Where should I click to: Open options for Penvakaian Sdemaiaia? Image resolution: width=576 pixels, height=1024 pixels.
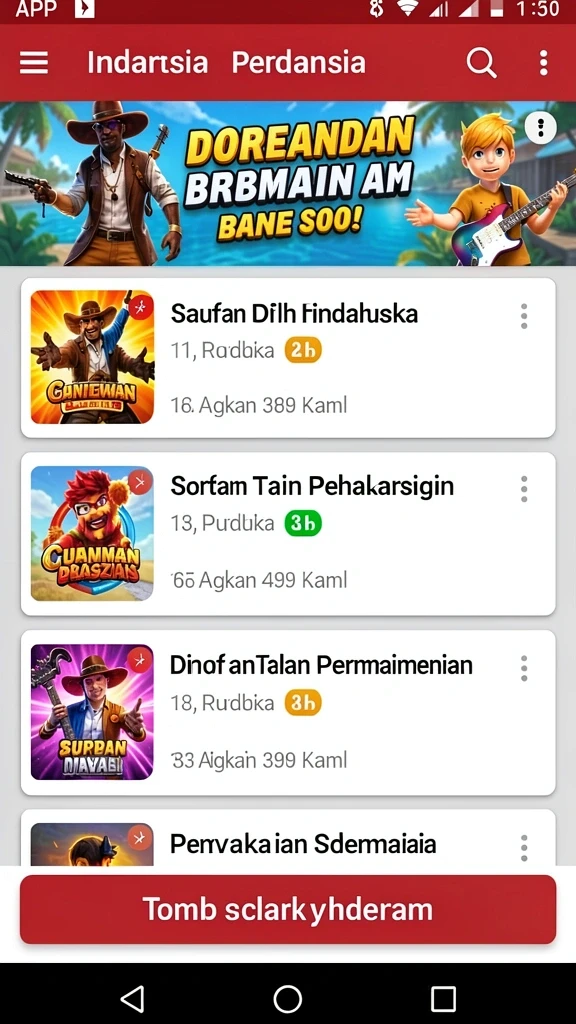pyautogui.click(x=524, y=847)
